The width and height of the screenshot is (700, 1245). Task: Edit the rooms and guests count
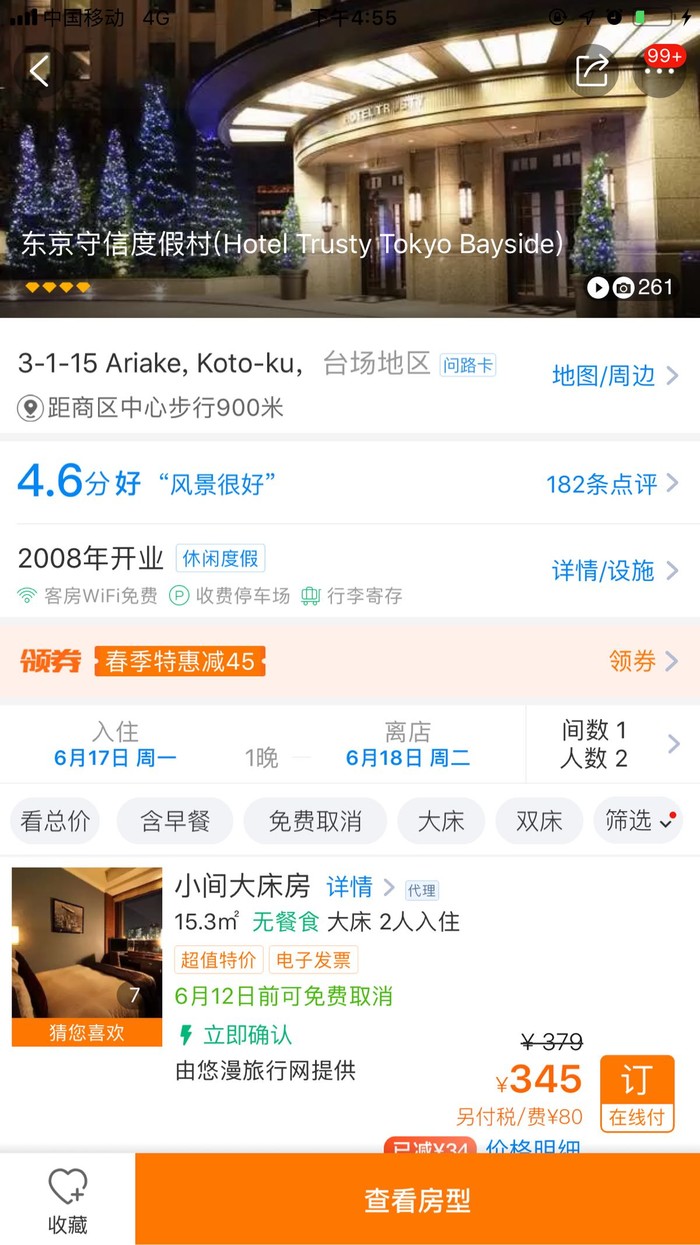610,745
